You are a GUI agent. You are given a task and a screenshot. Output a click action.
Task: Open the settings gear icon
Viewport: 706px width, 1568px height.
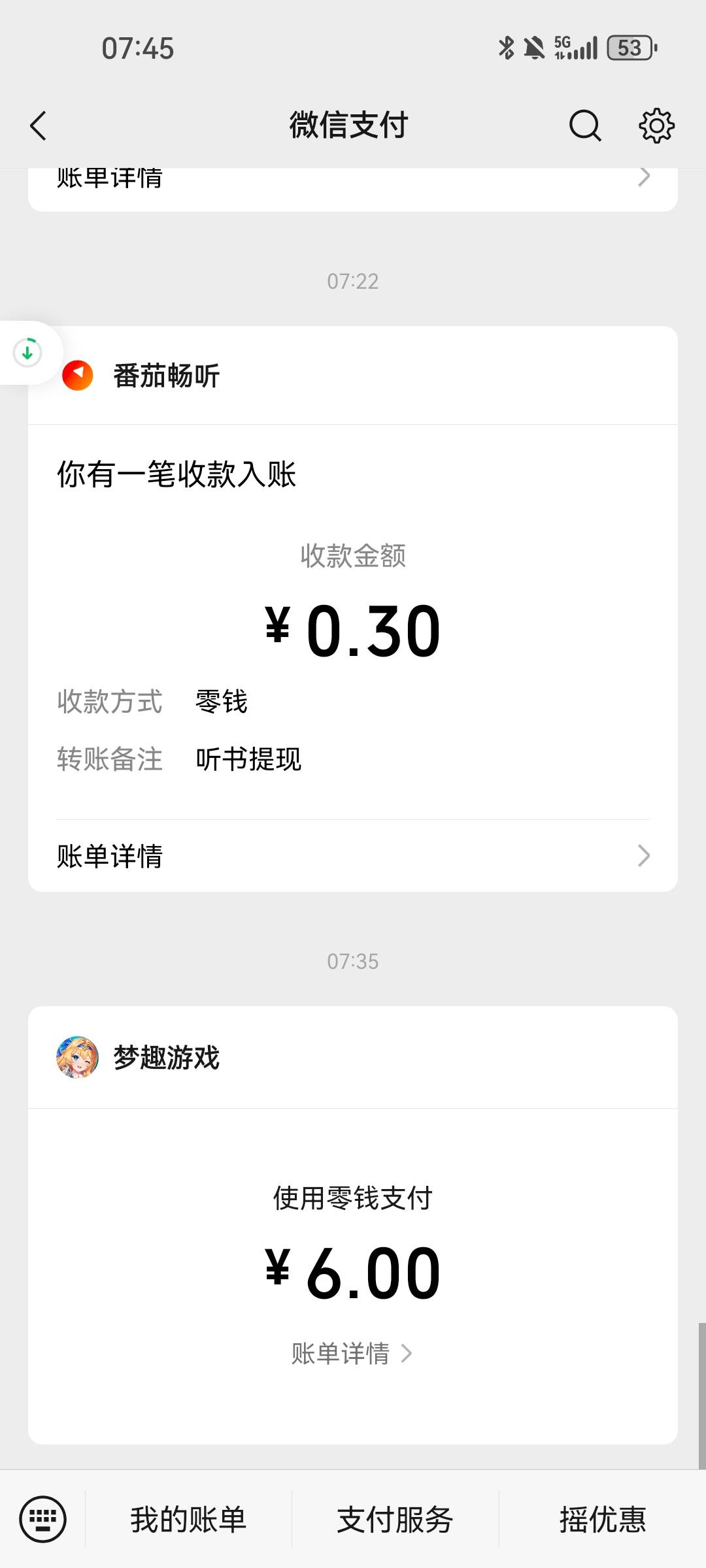coord(656,125)
